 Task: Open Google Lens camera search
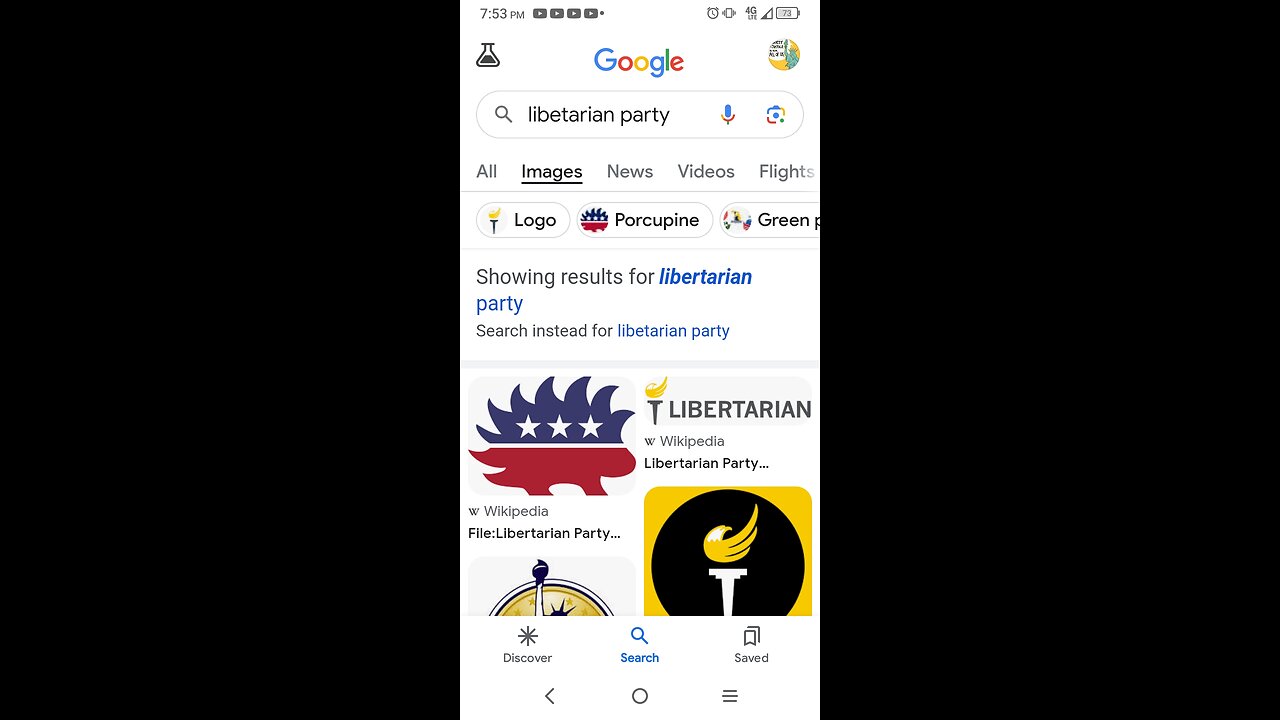(x=776, y=115)
